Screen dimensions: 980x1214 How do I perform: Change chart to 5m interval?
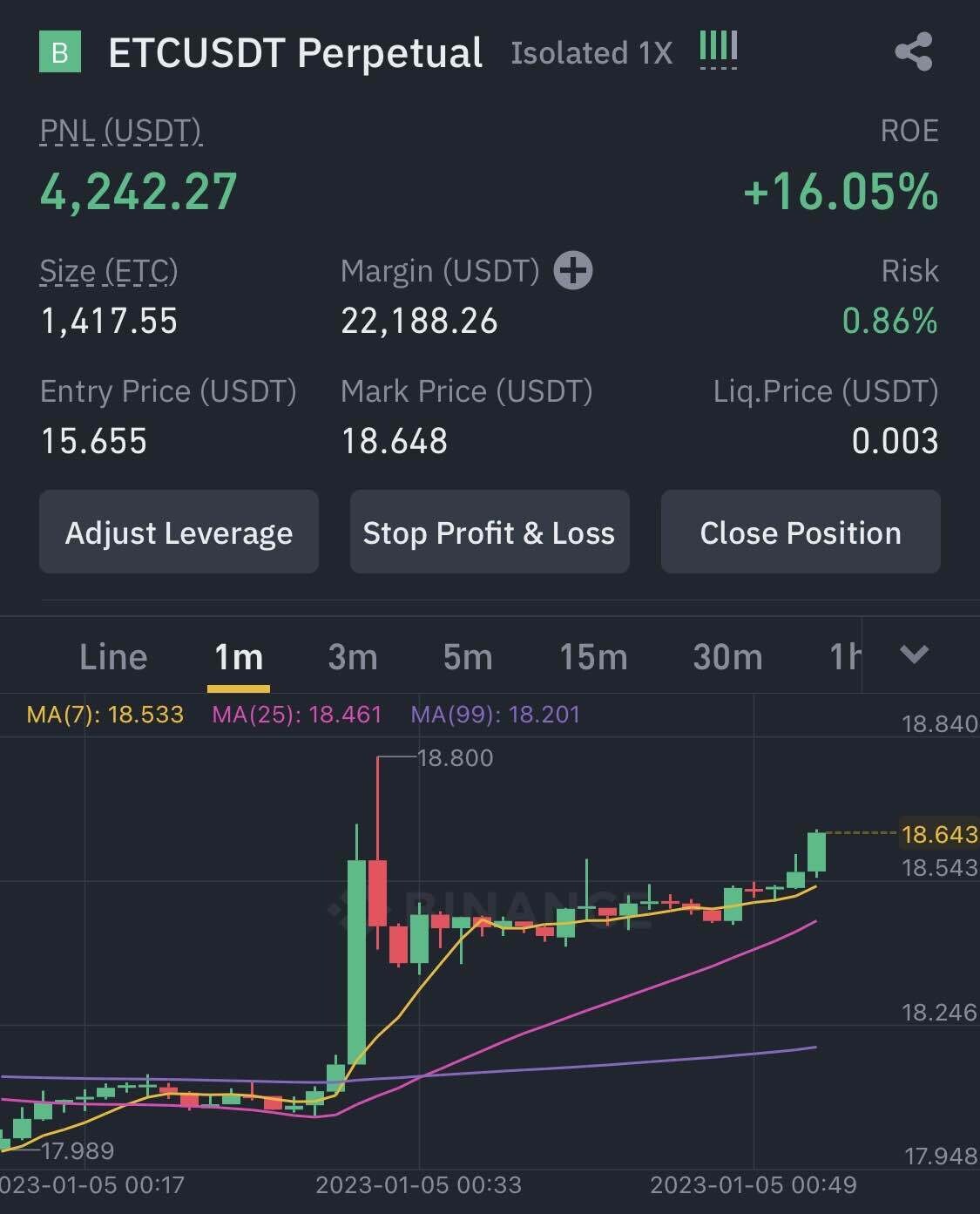pos(468,657)
